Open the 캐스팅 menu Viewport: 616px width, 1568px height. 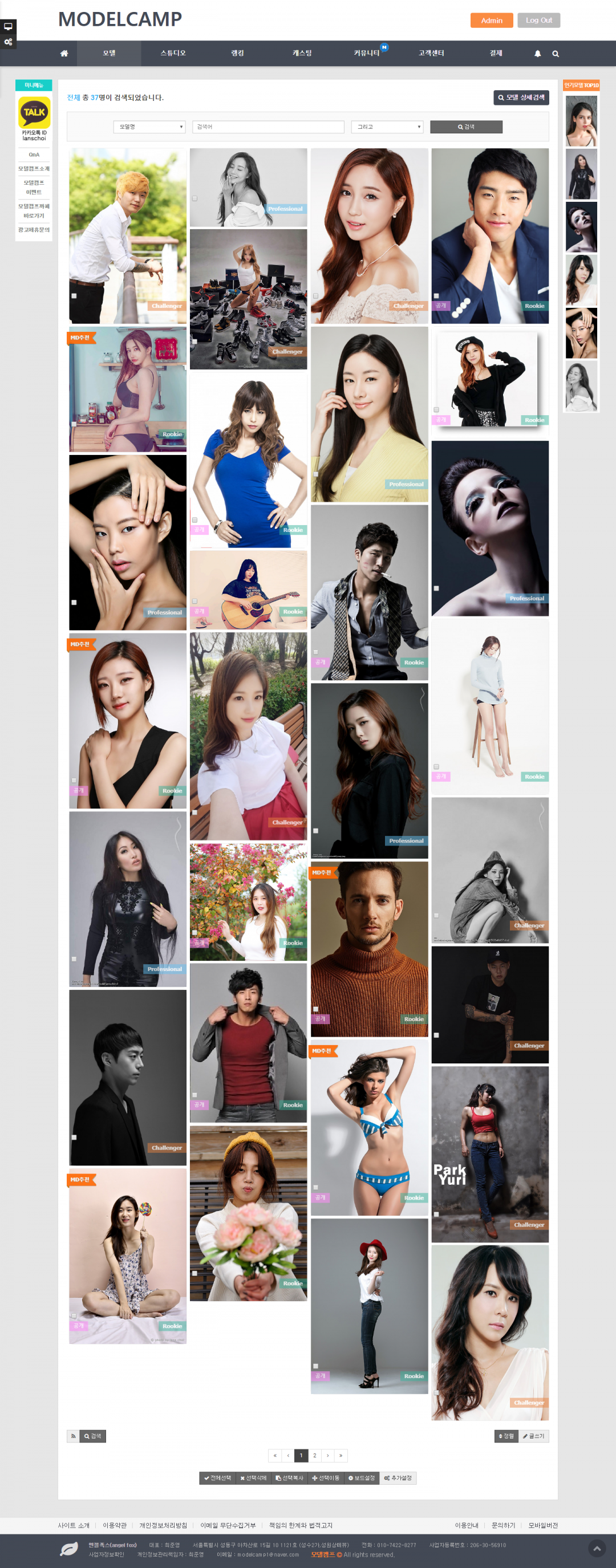click(x=302, y=54)
